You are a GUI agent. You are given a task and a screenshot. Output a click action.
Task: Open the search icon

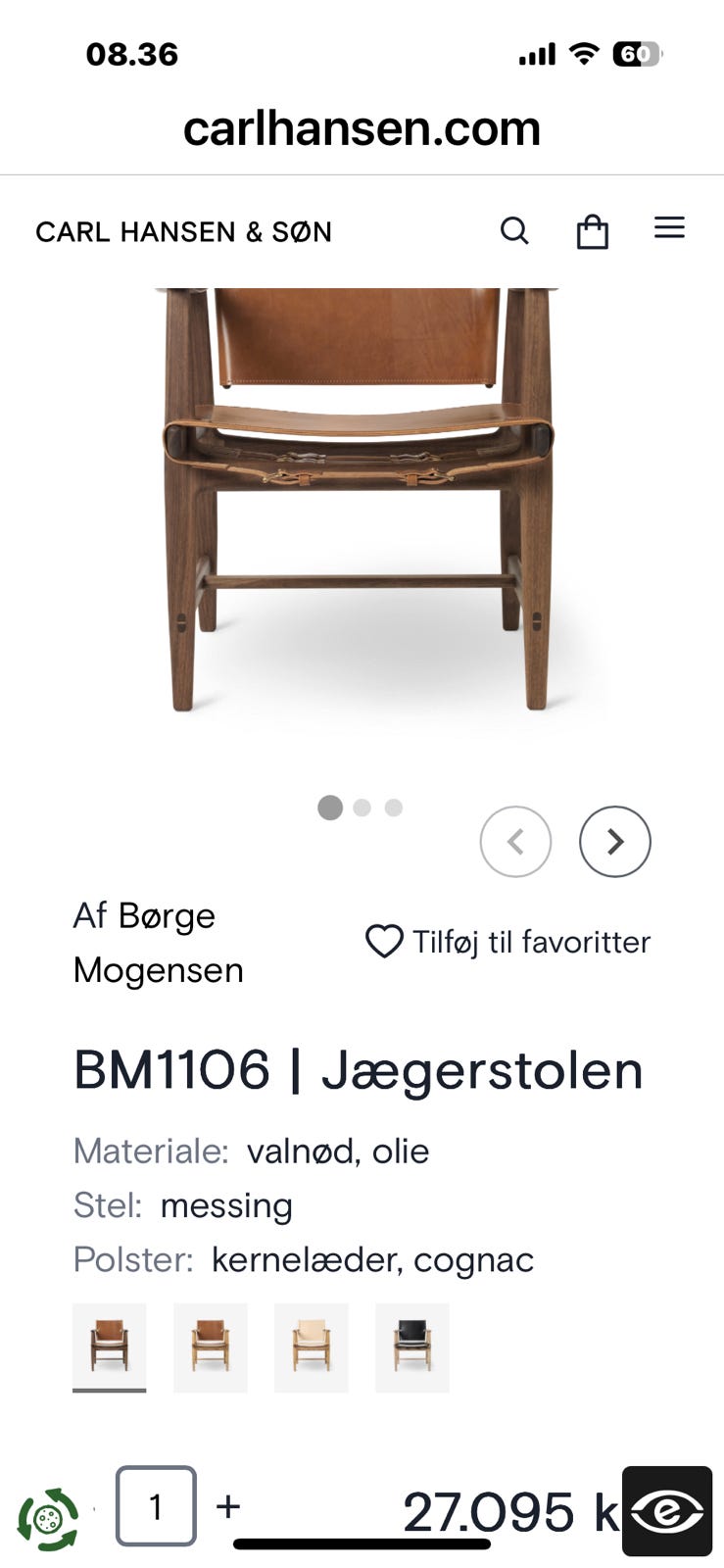[x=514, y=231]
